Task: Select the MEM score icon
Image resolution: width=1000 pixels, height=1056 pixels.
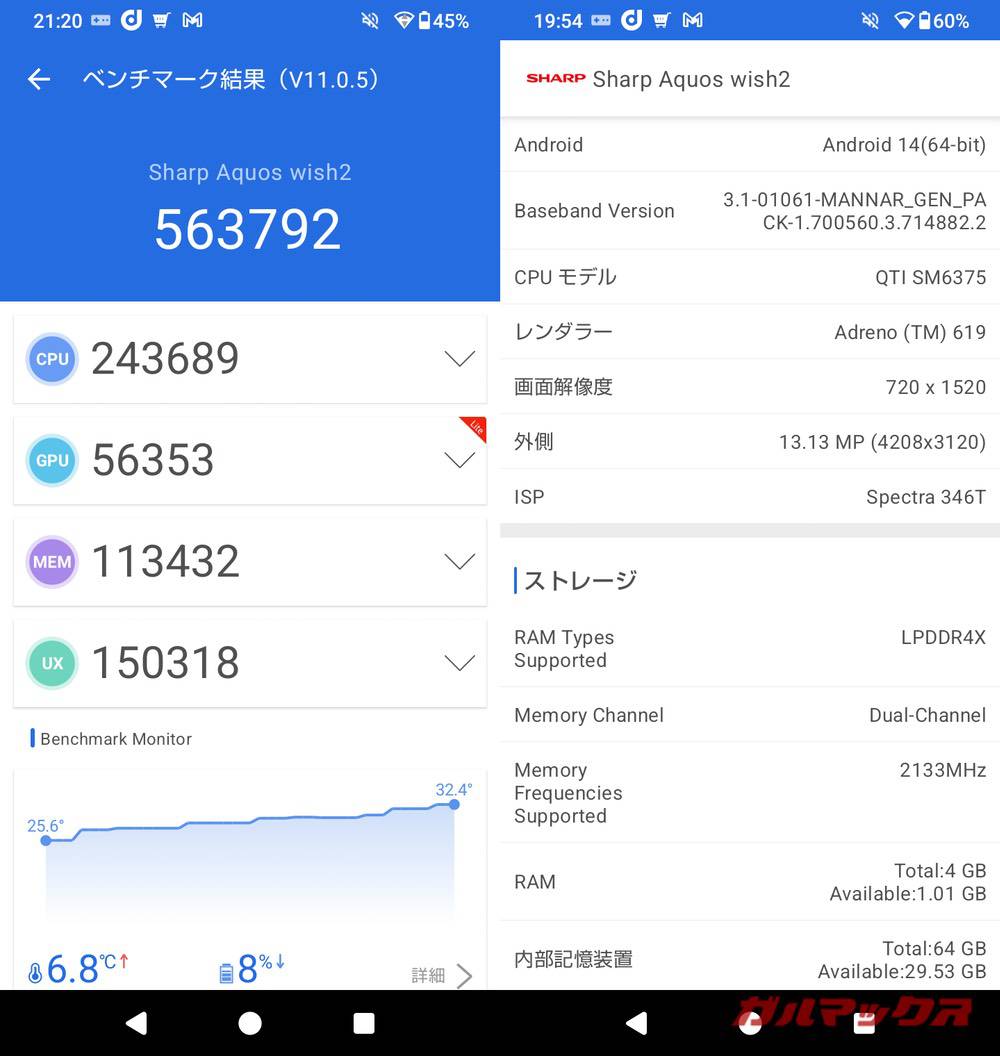Action: (x=51, y=561)
